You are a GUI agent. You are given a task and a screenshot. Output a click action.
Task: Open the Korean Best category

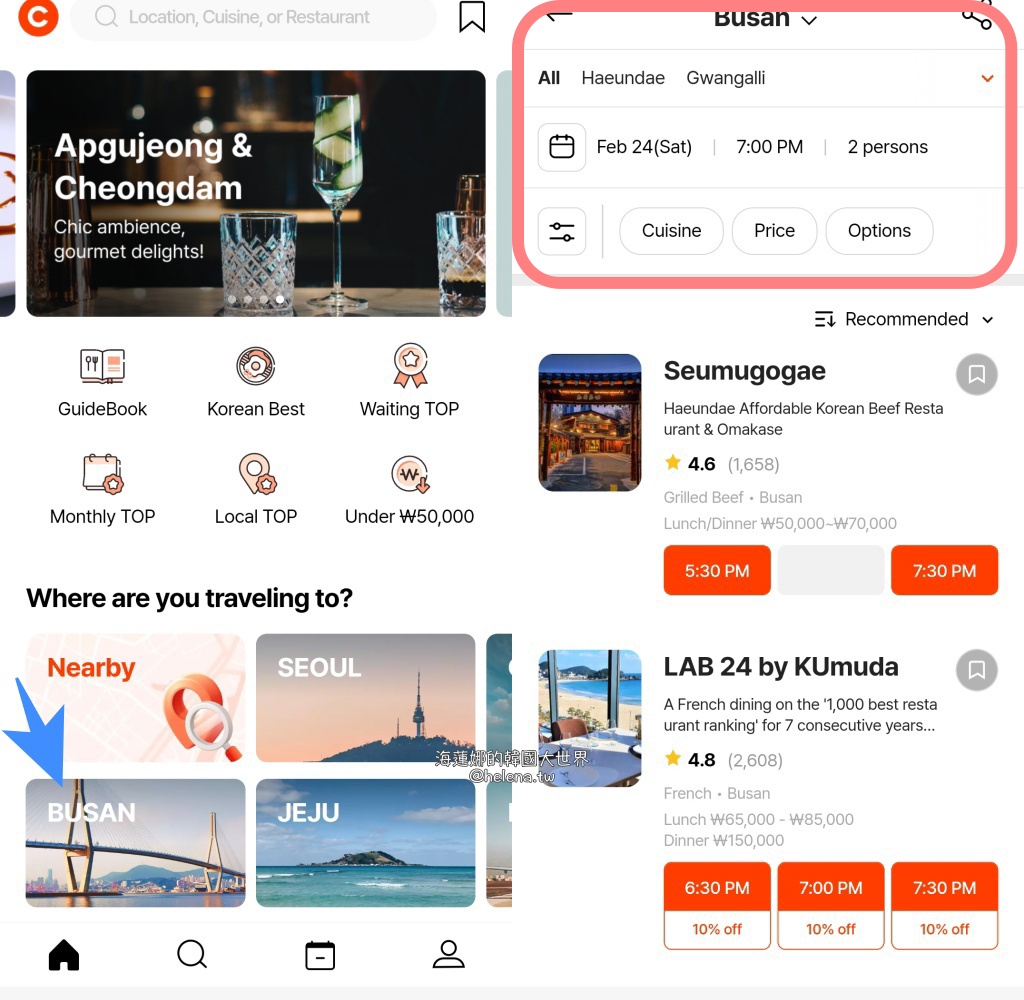256,382
